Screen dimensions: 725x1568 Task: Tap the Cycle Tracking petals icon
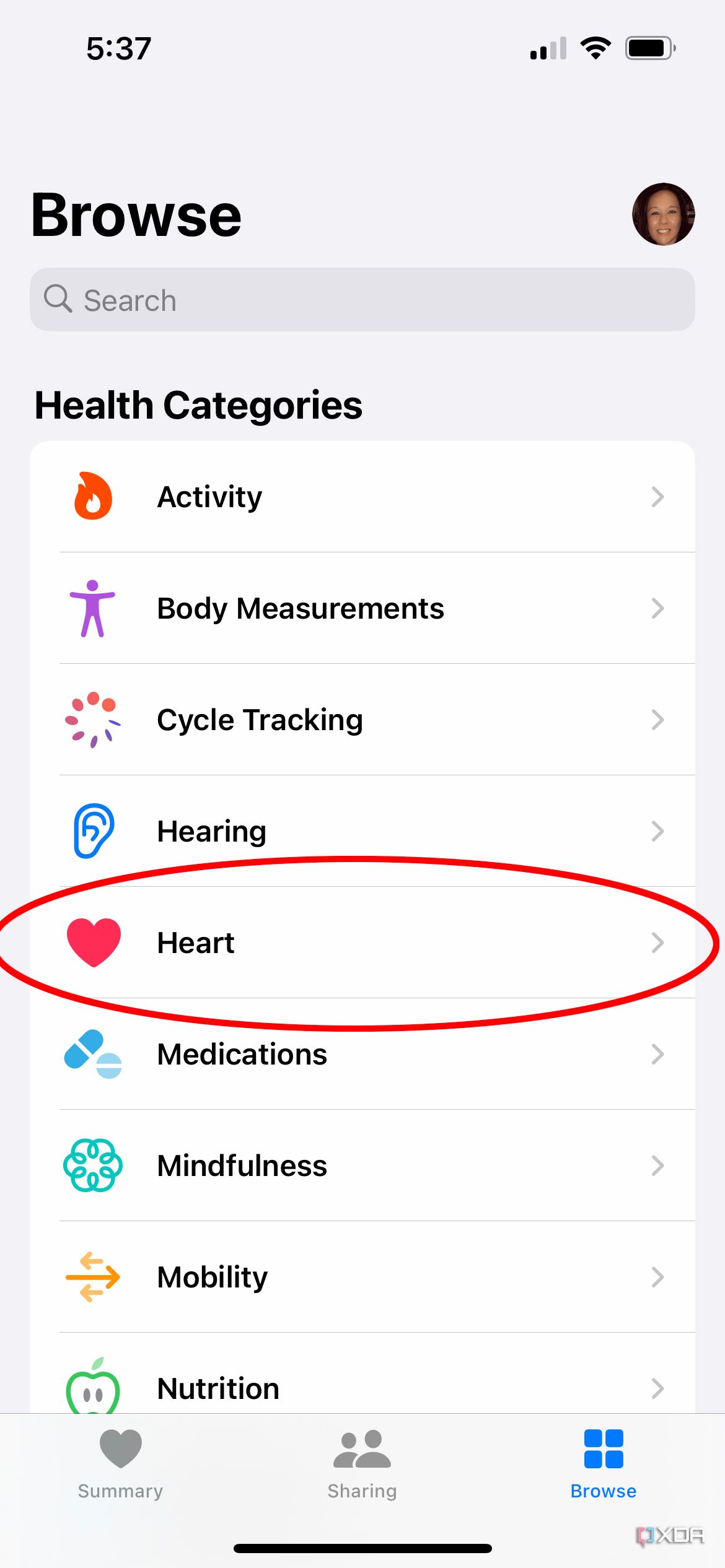92,719
